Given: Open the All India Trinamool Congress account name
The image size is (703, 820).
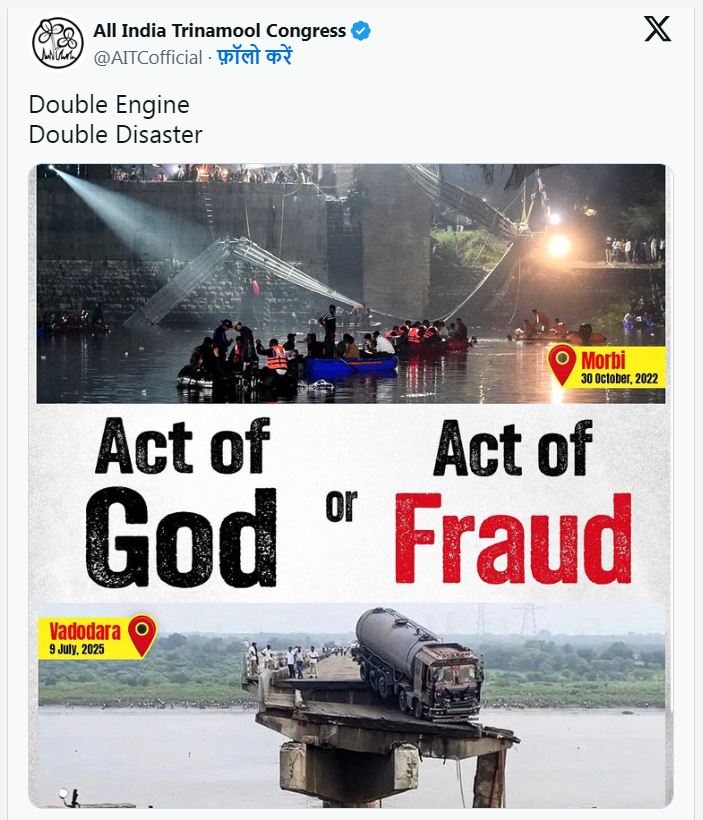Looking at the screenshot, I should [x=219, y=31].
